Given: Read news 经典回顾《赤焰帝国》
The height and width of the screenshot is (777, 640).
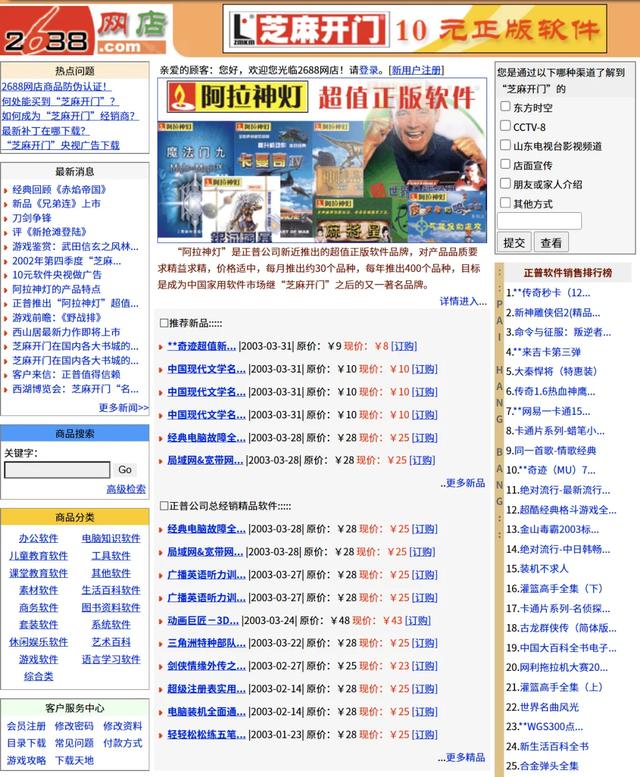Looking at the screenshot, I should (x=59, y=189).
